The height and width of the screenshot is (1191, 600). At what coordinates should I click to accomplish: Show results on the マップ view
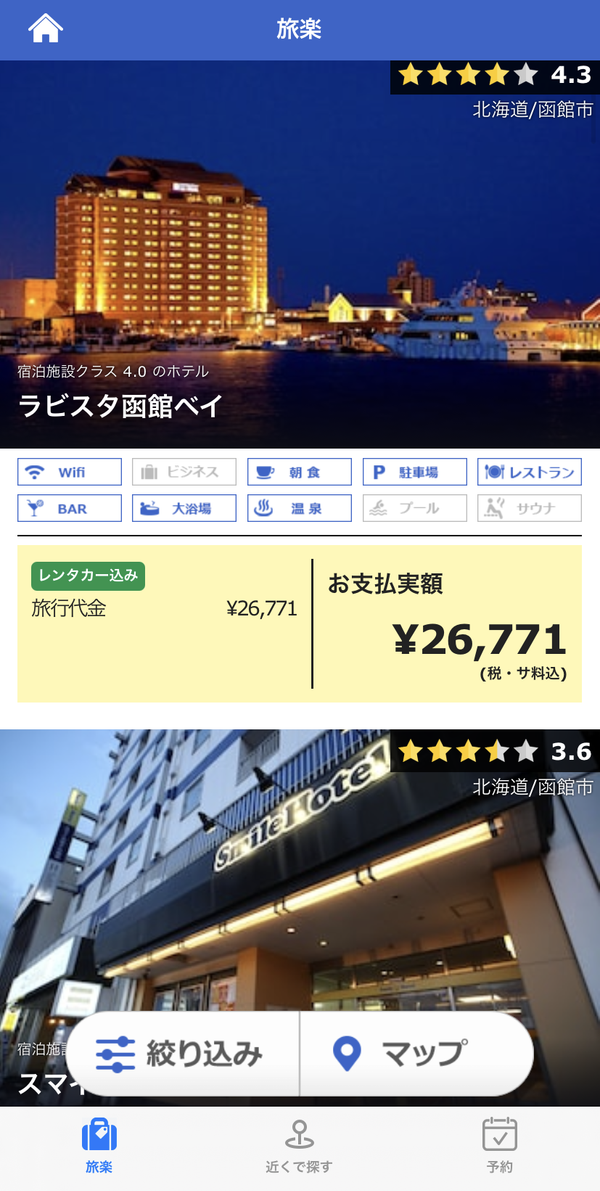point(417,1054)
